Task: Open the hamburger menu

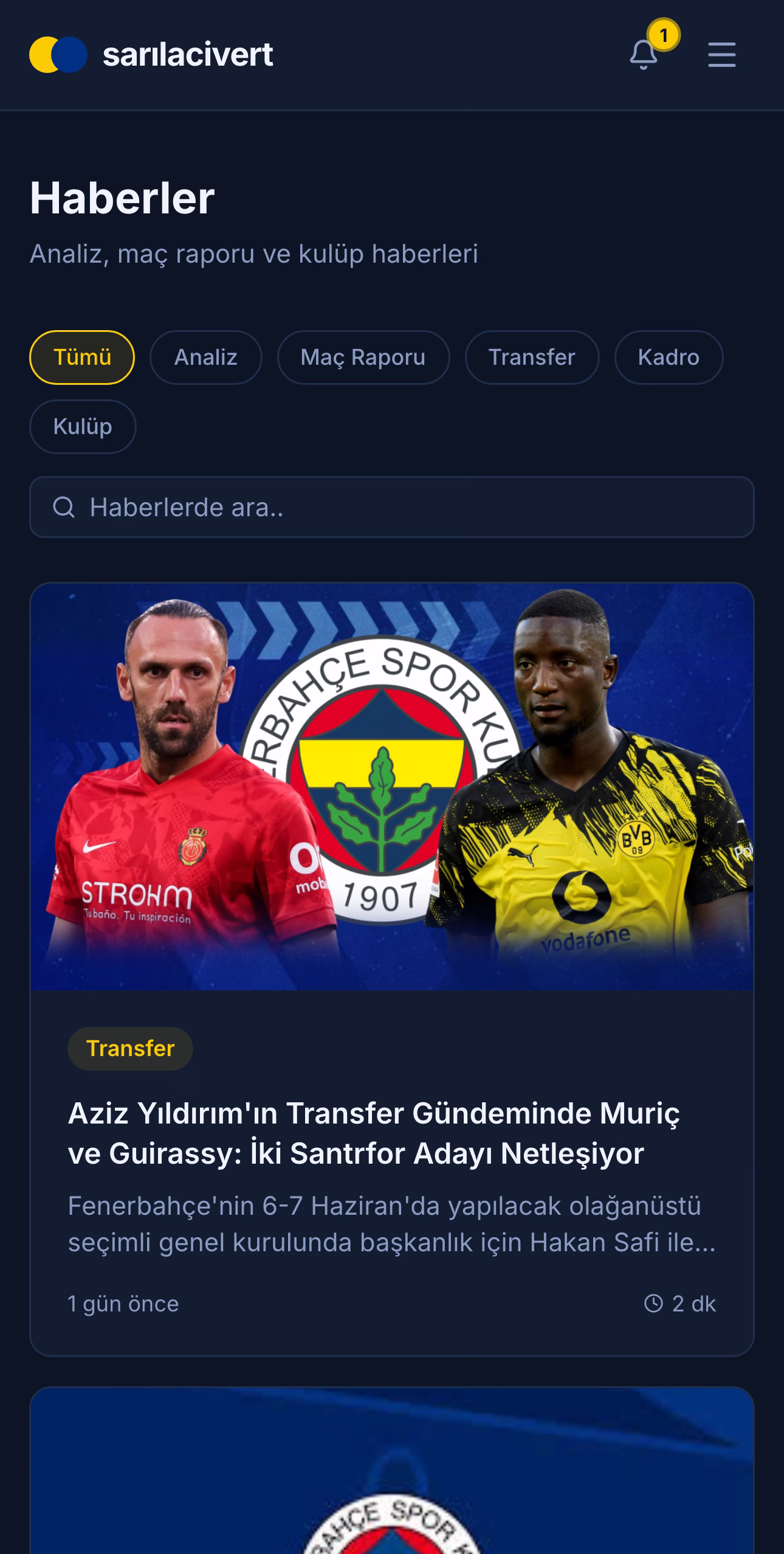Action: [722, 55]
